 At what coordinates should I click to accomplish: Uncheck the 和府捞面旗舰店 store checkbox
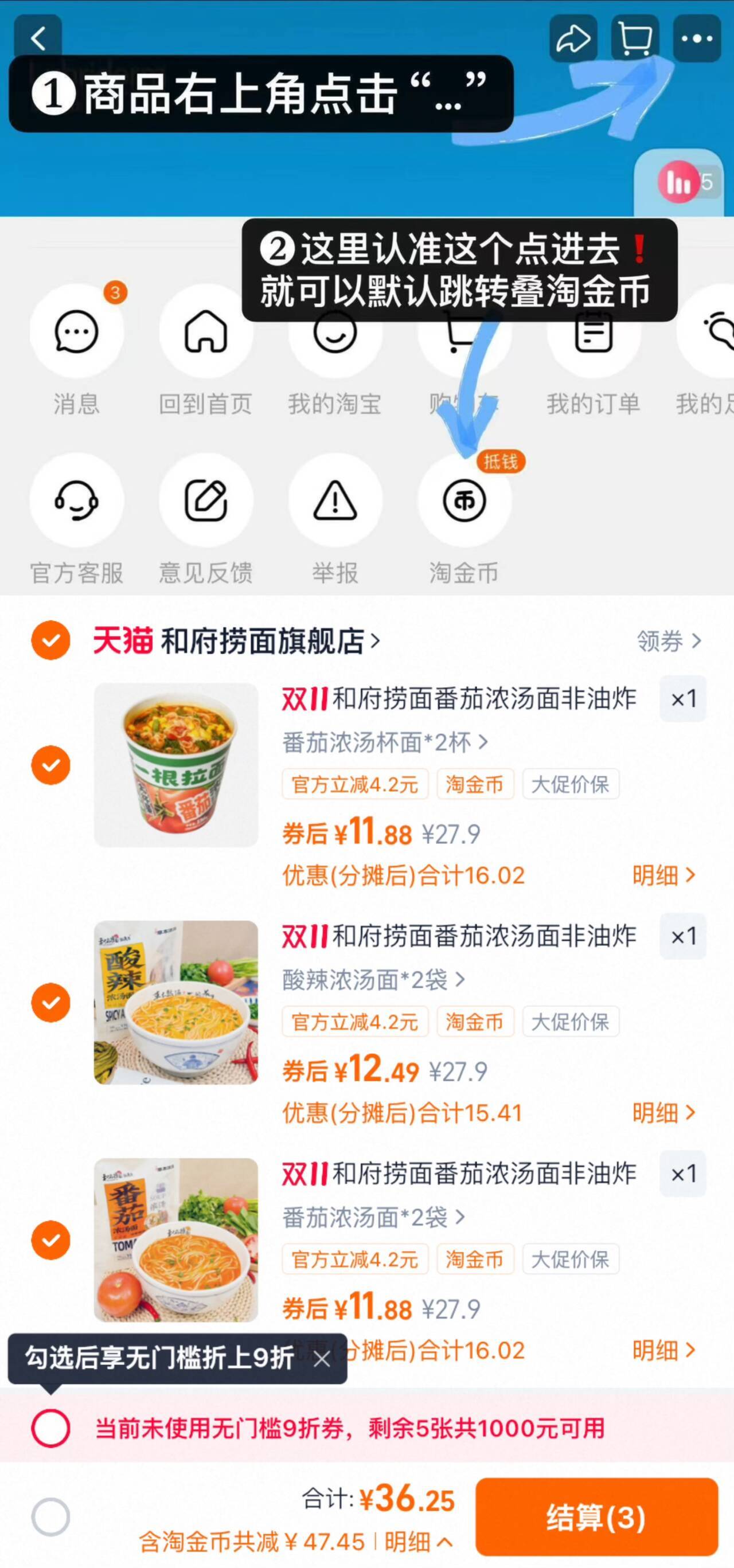pos(51,642)
